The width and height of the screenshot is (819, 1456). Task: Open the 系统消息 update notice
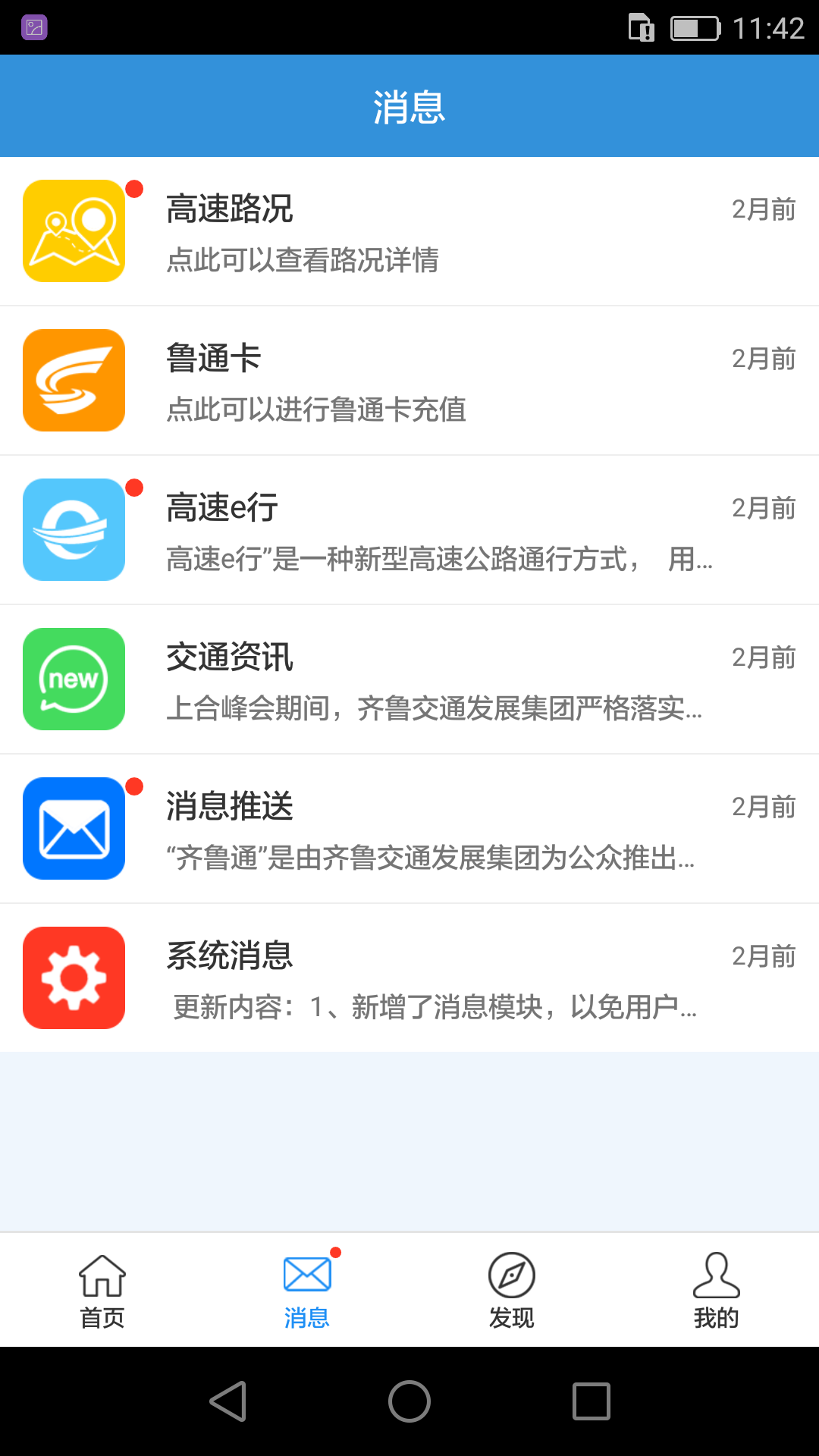[x=409, y=977]
